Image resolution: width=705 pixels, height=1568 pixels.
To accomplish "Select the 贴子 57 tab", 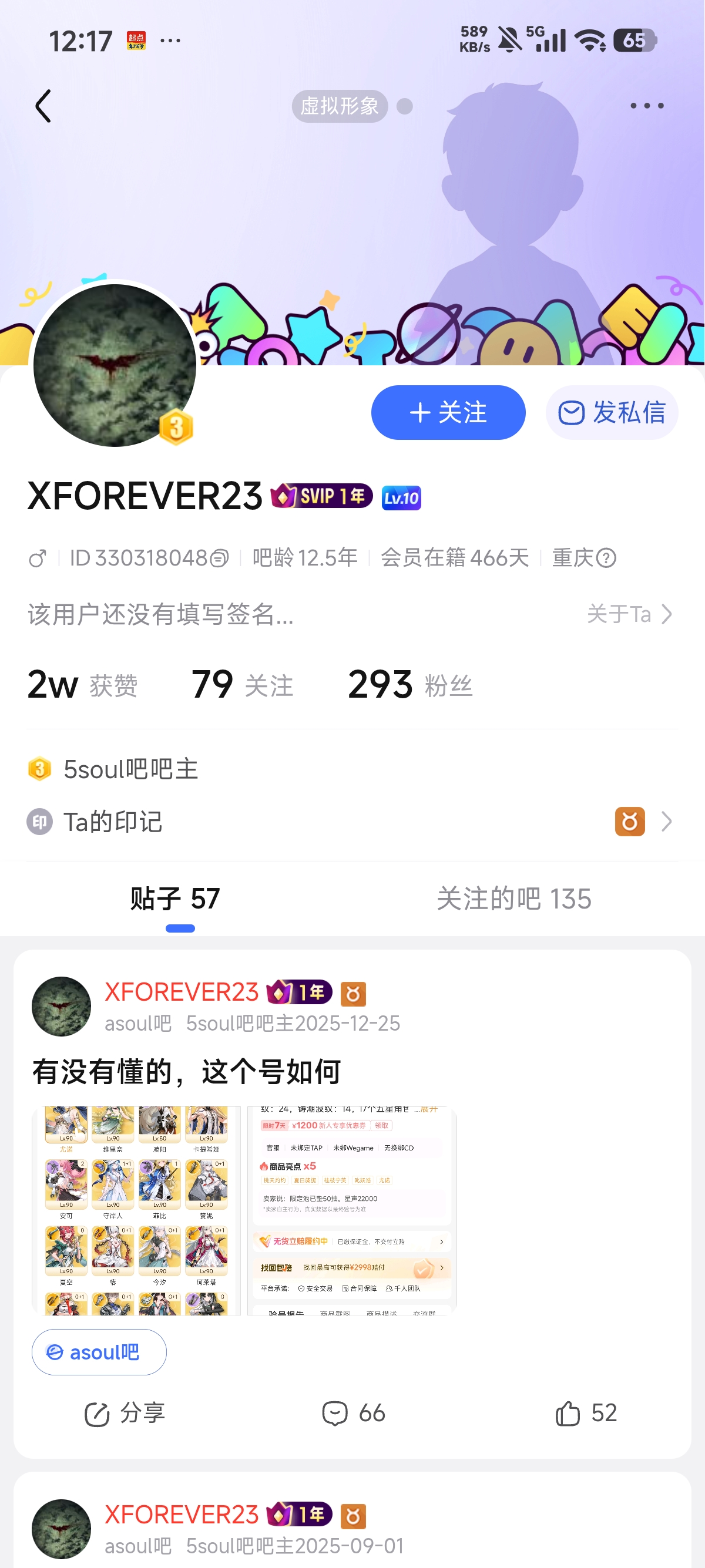I will coord(175,899).
